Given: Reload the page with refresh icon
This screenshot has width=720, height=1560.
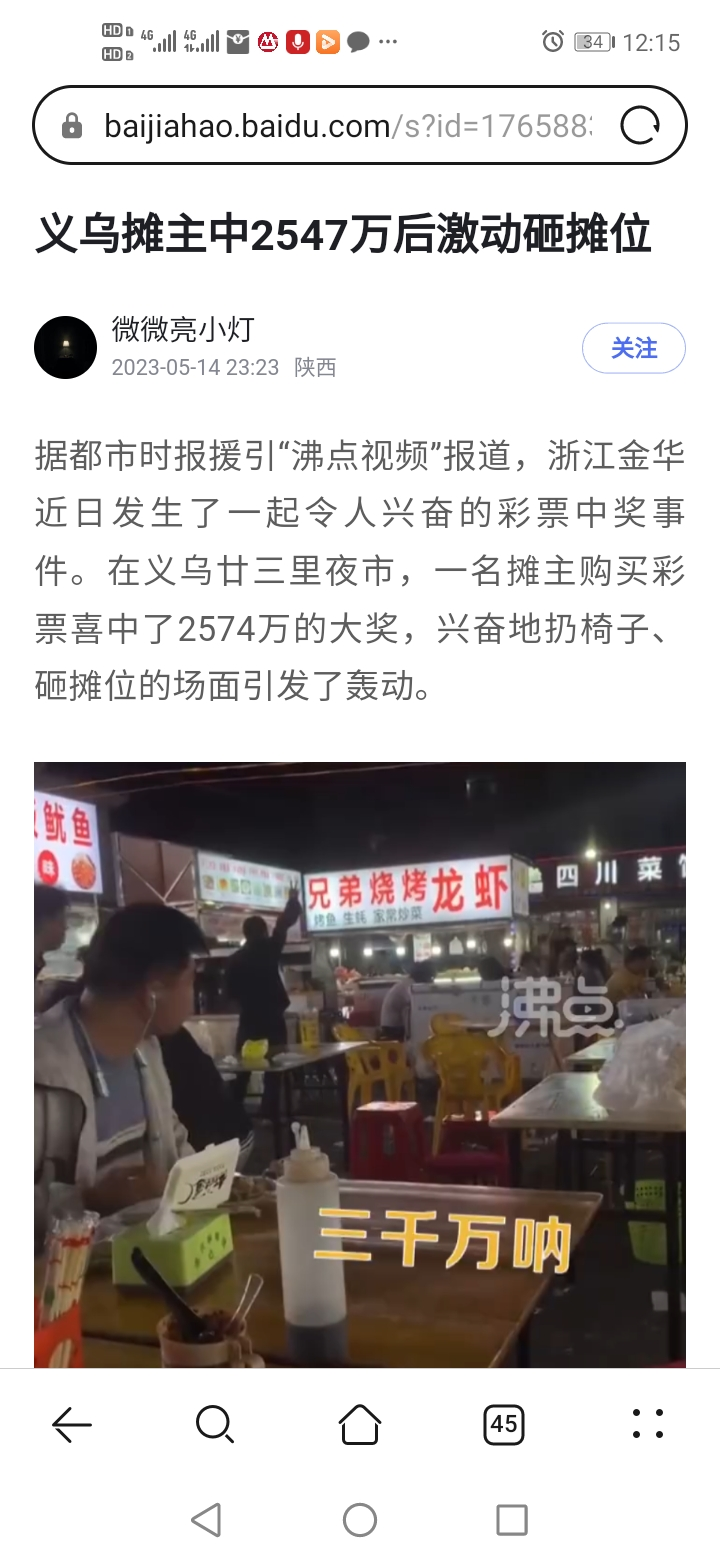Looking at the screenshot, I should point(640,126).
